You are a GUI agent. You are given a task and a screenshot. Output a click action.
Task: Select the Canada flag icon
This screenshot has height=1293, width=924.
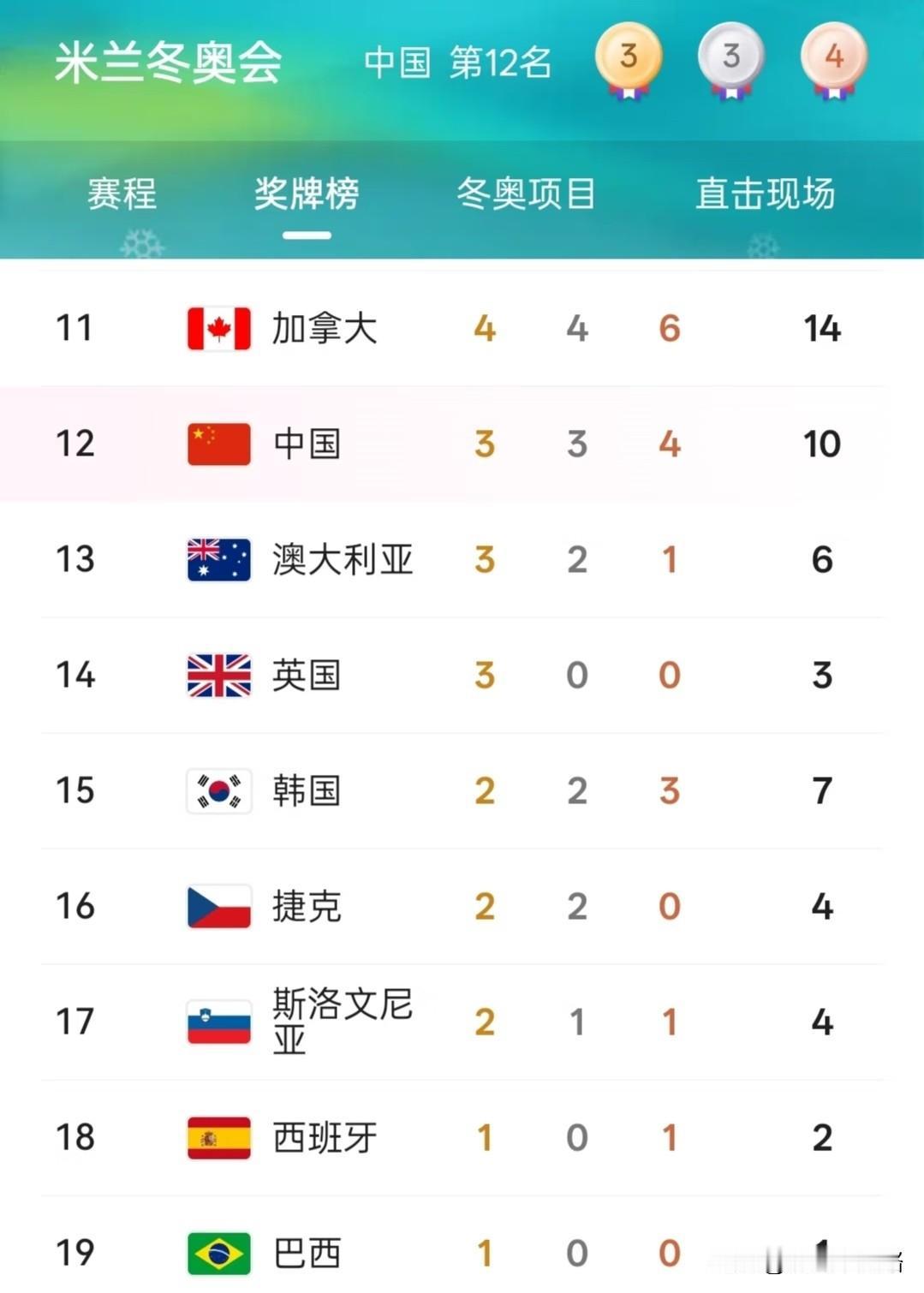click(x=218, y=328)
